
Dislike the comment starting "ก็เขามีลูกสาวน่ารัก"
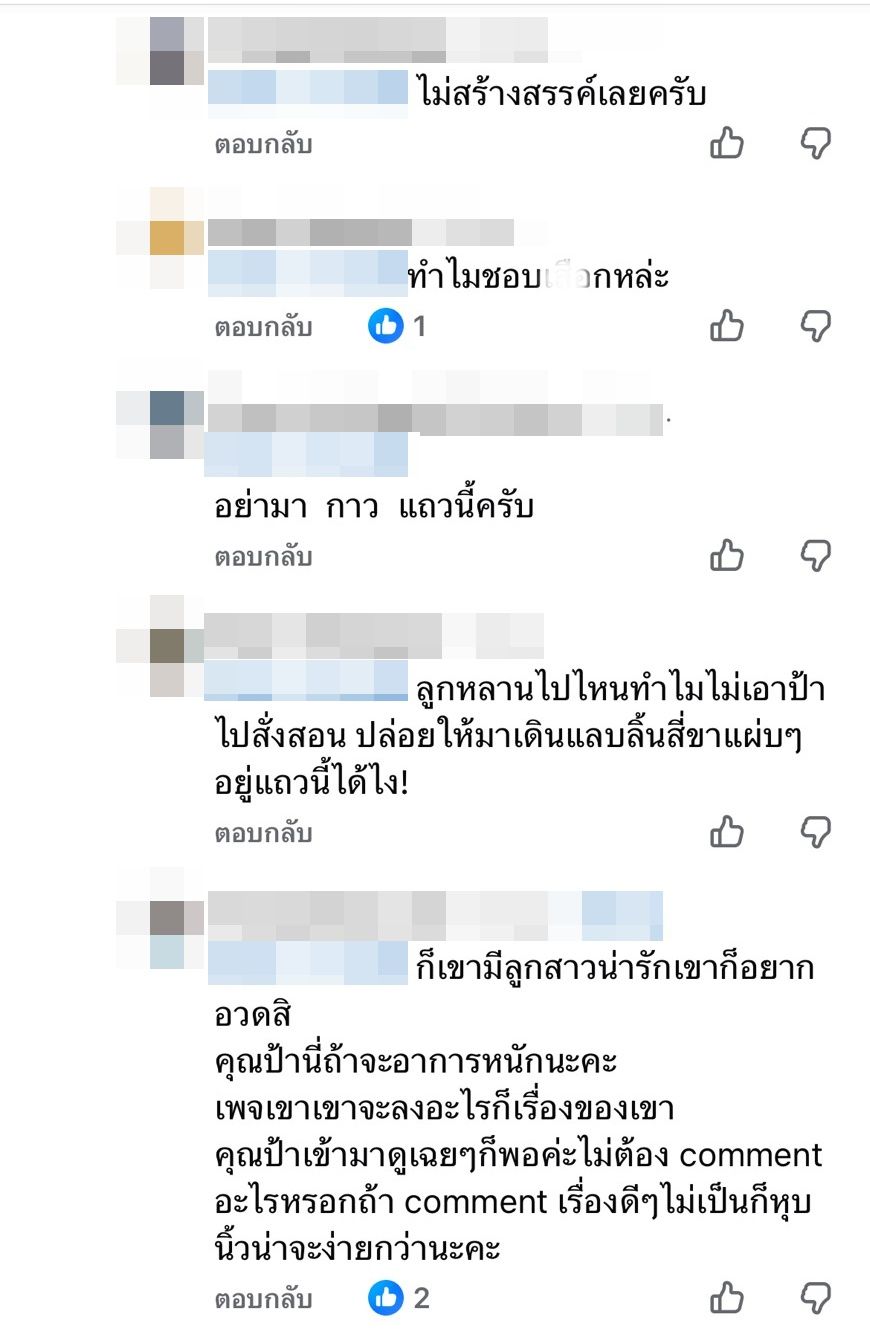[x=817, y=1299]
